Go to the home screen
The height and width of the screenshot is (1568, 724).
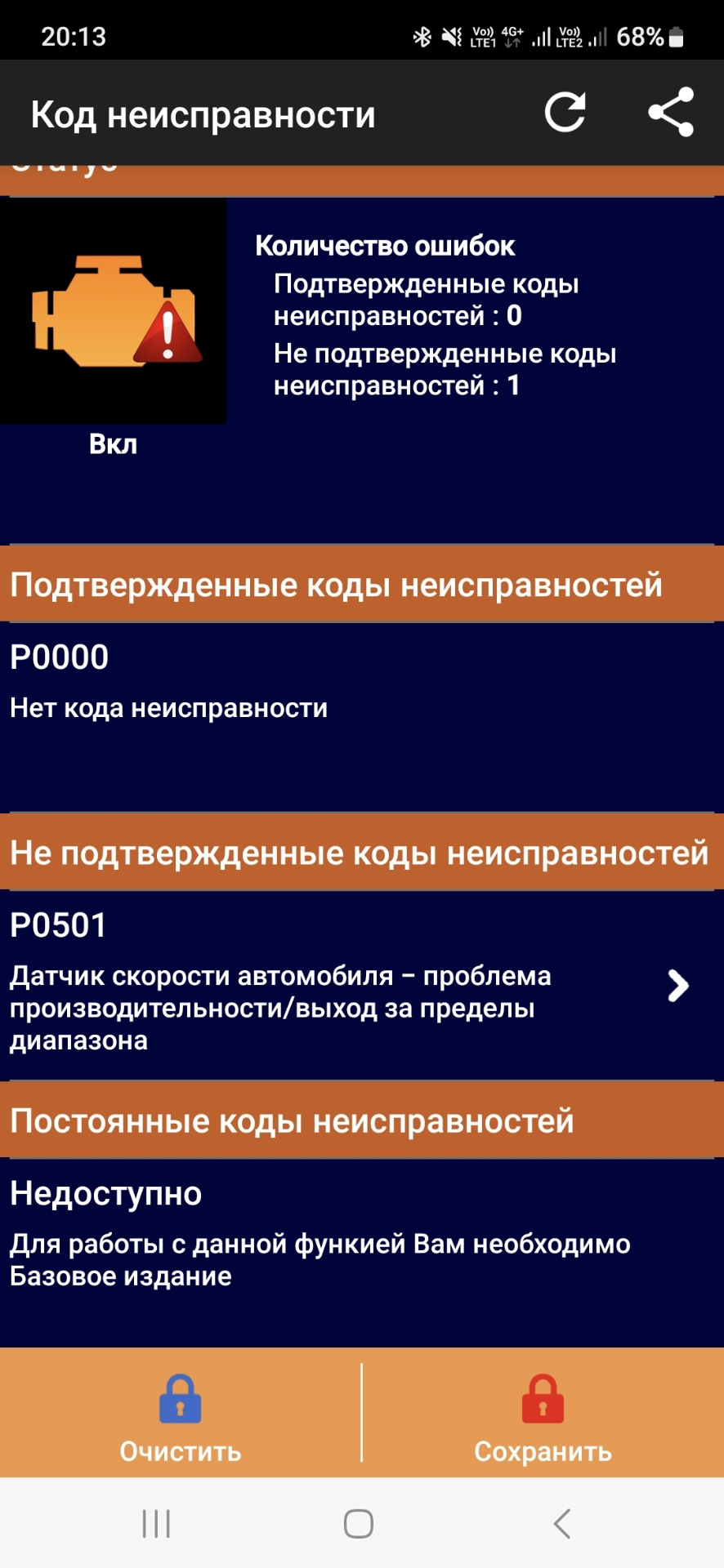359,1524
